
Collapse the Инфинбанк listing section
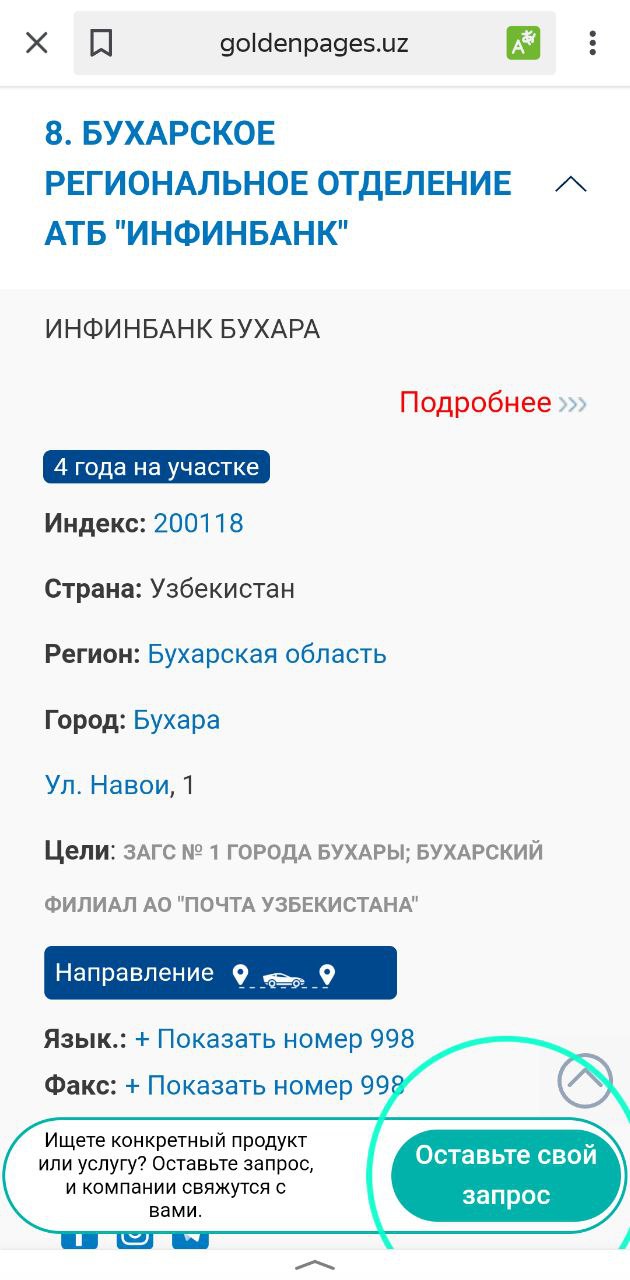pos(570,184)
